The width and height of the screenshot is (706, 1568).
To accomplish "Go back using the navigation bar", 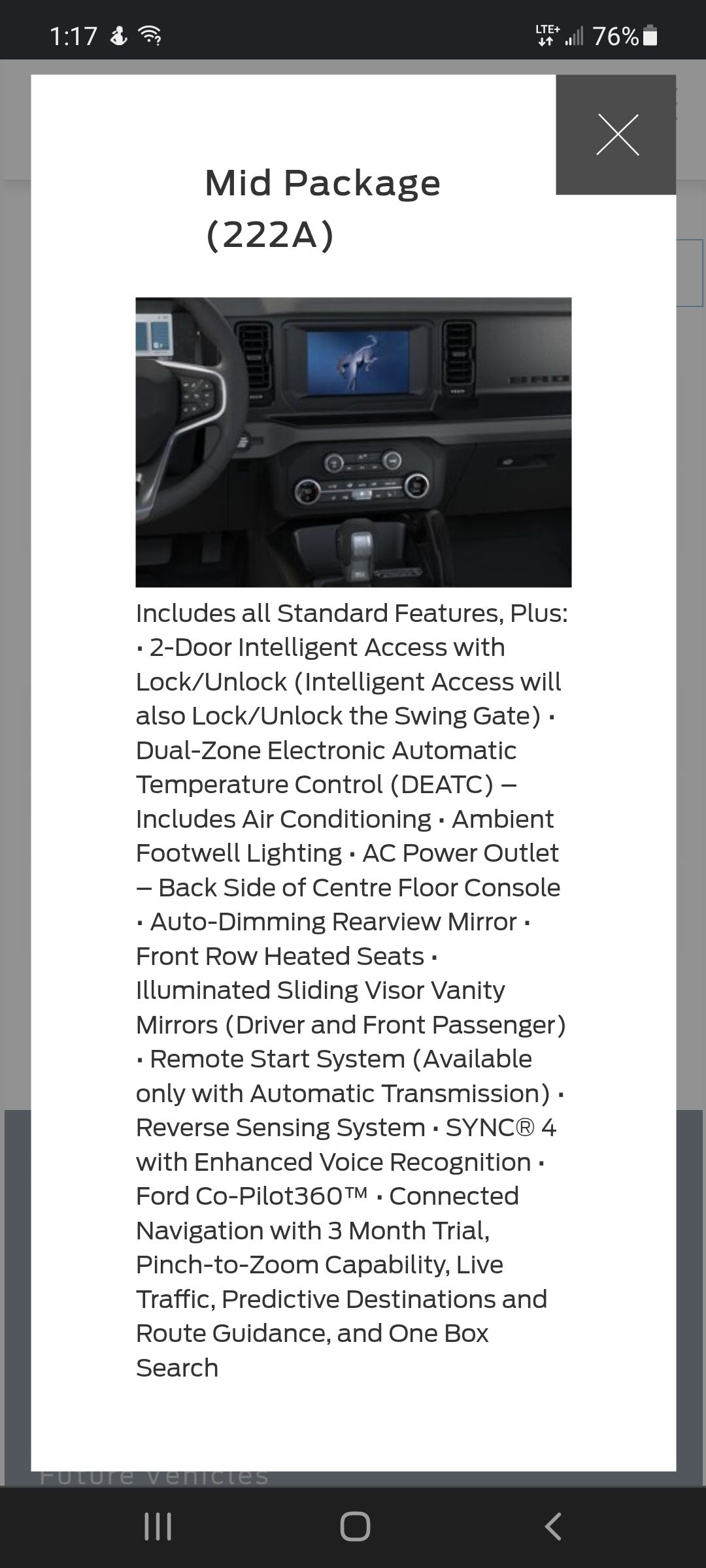I will [x=552, y=1527].
